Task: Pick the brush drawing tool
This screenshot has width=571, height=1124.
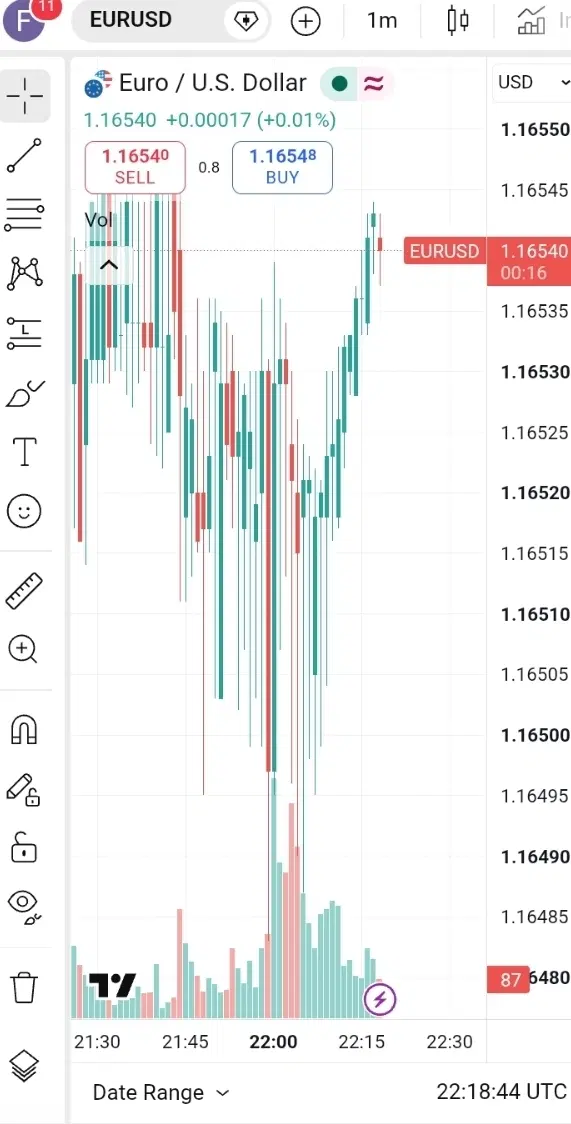Action: [25, 394]
